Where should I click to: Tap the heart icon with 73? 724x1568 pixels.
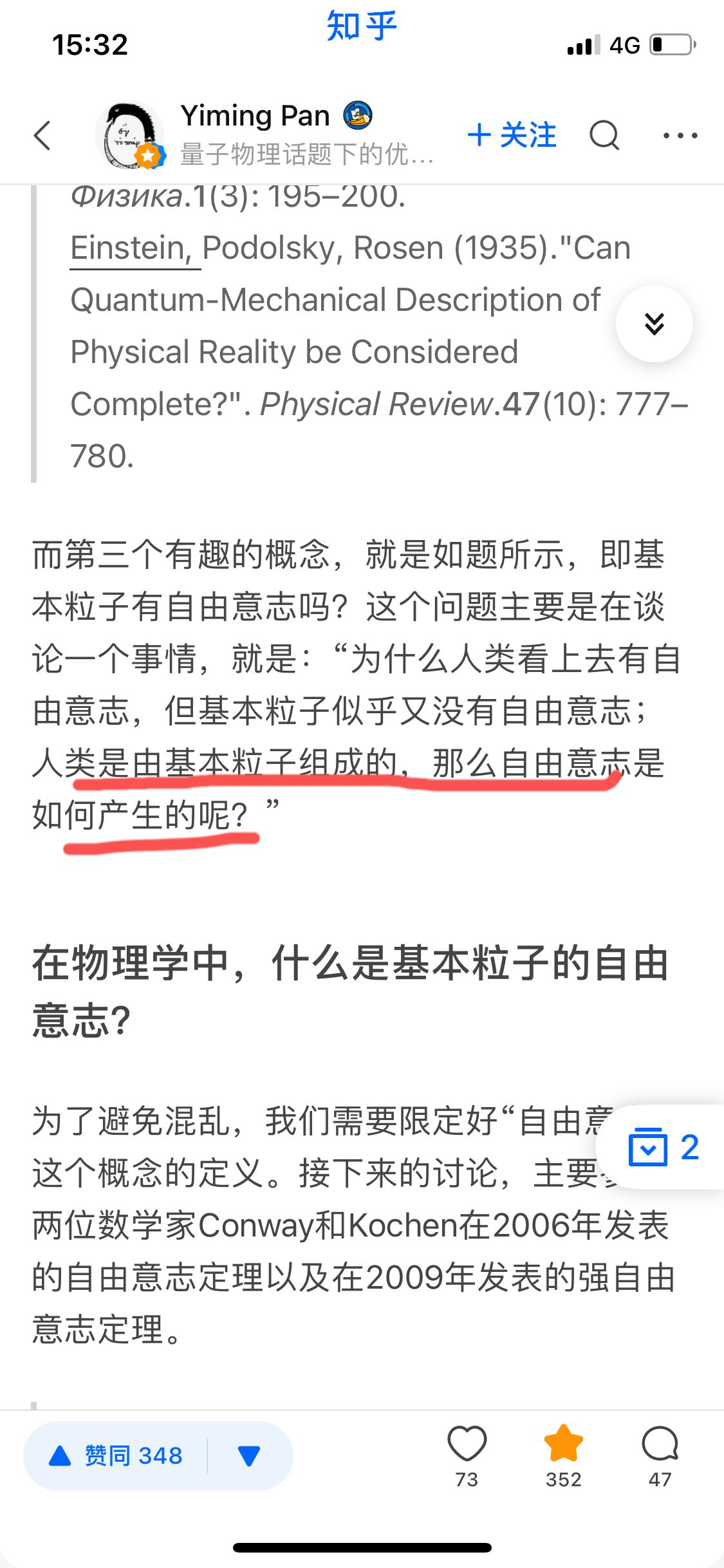467,1455
